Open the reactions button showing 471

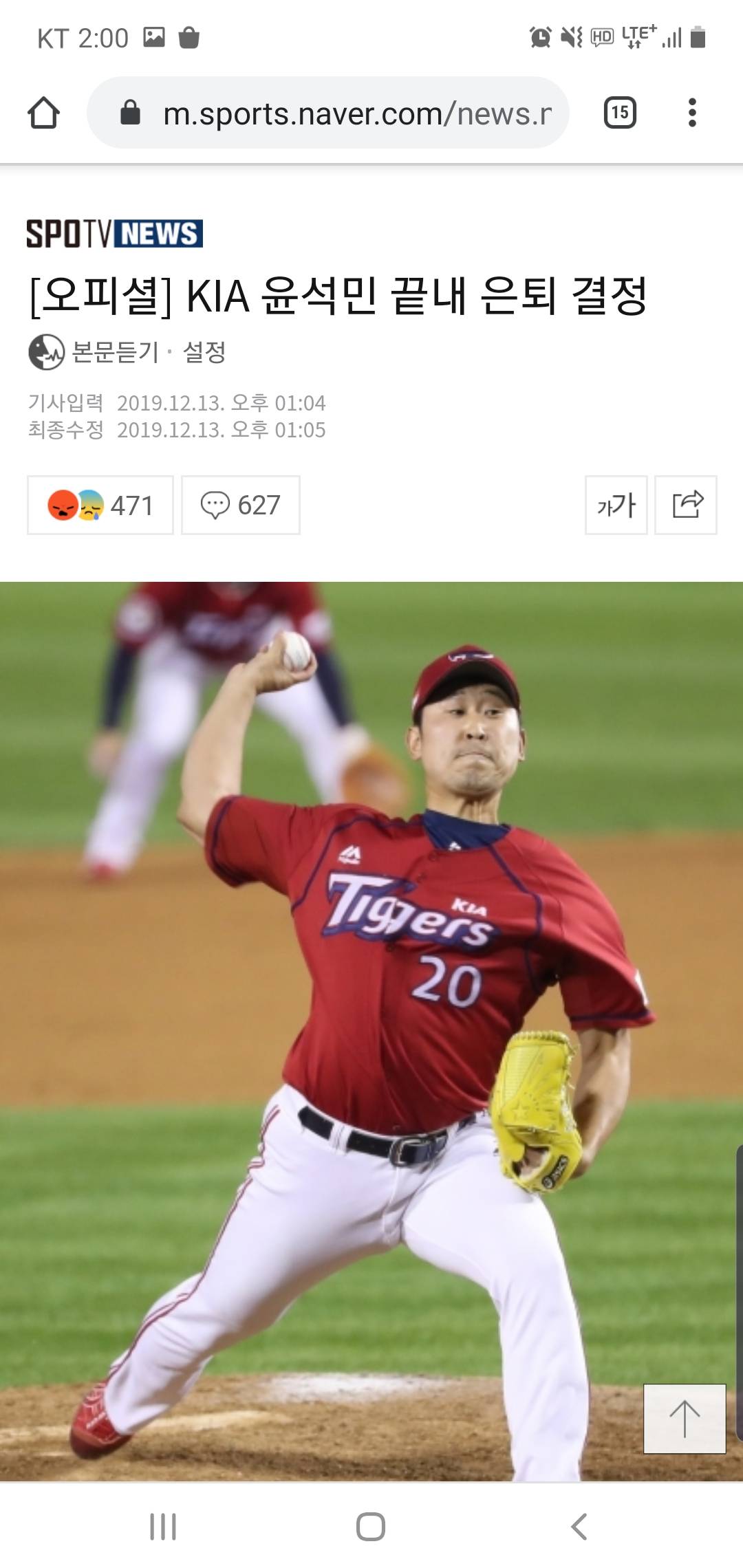coord(100,505)
